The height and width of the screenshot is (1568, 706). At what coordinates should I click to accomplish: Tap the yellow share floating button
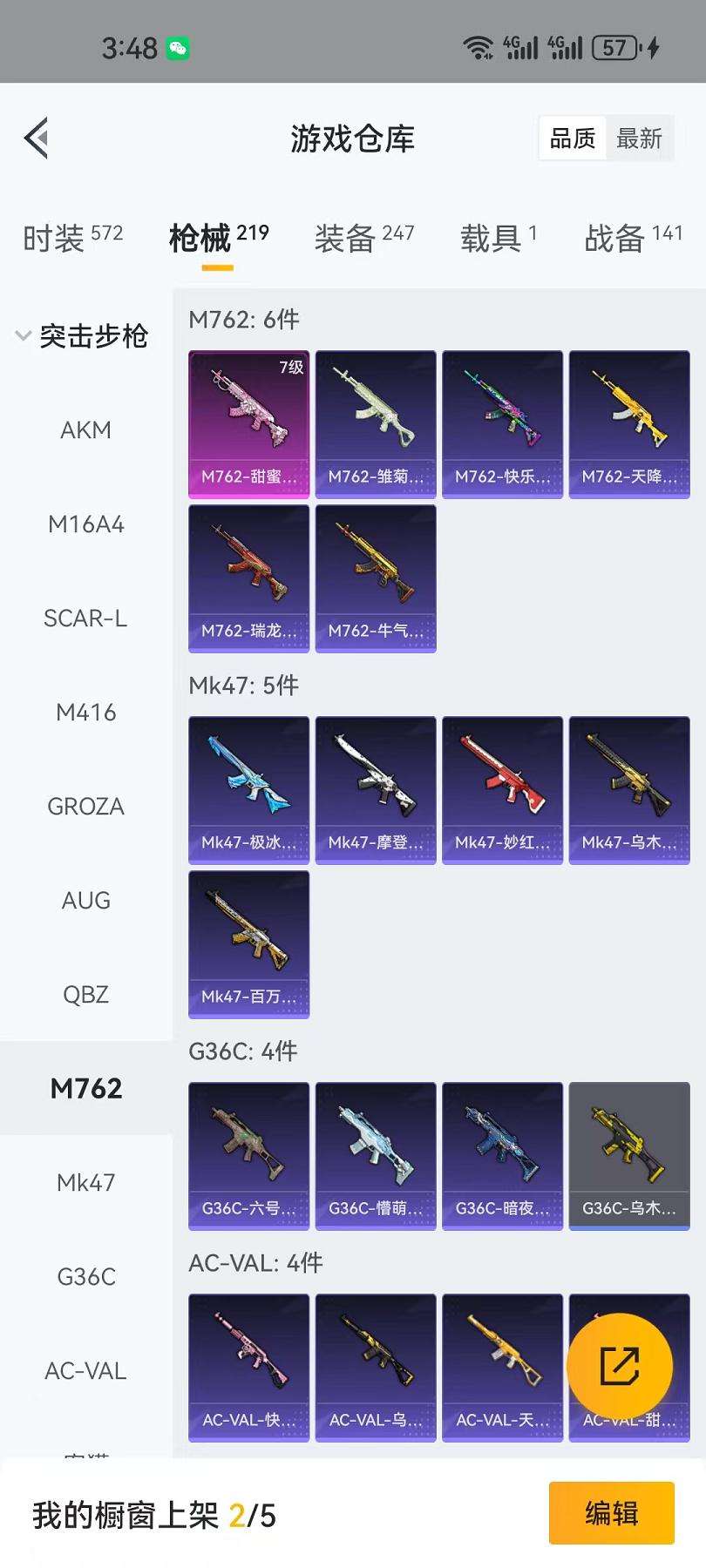click(x=619, y=1366)
